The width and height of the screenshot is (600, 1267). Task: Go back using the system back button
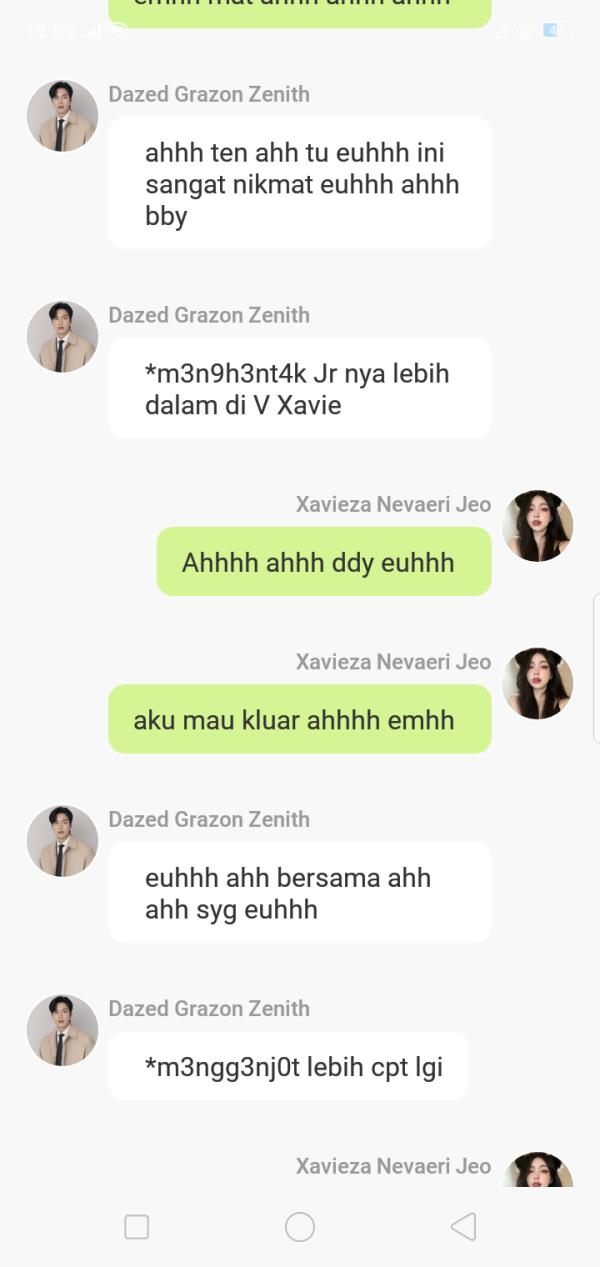coord(463,1227)
